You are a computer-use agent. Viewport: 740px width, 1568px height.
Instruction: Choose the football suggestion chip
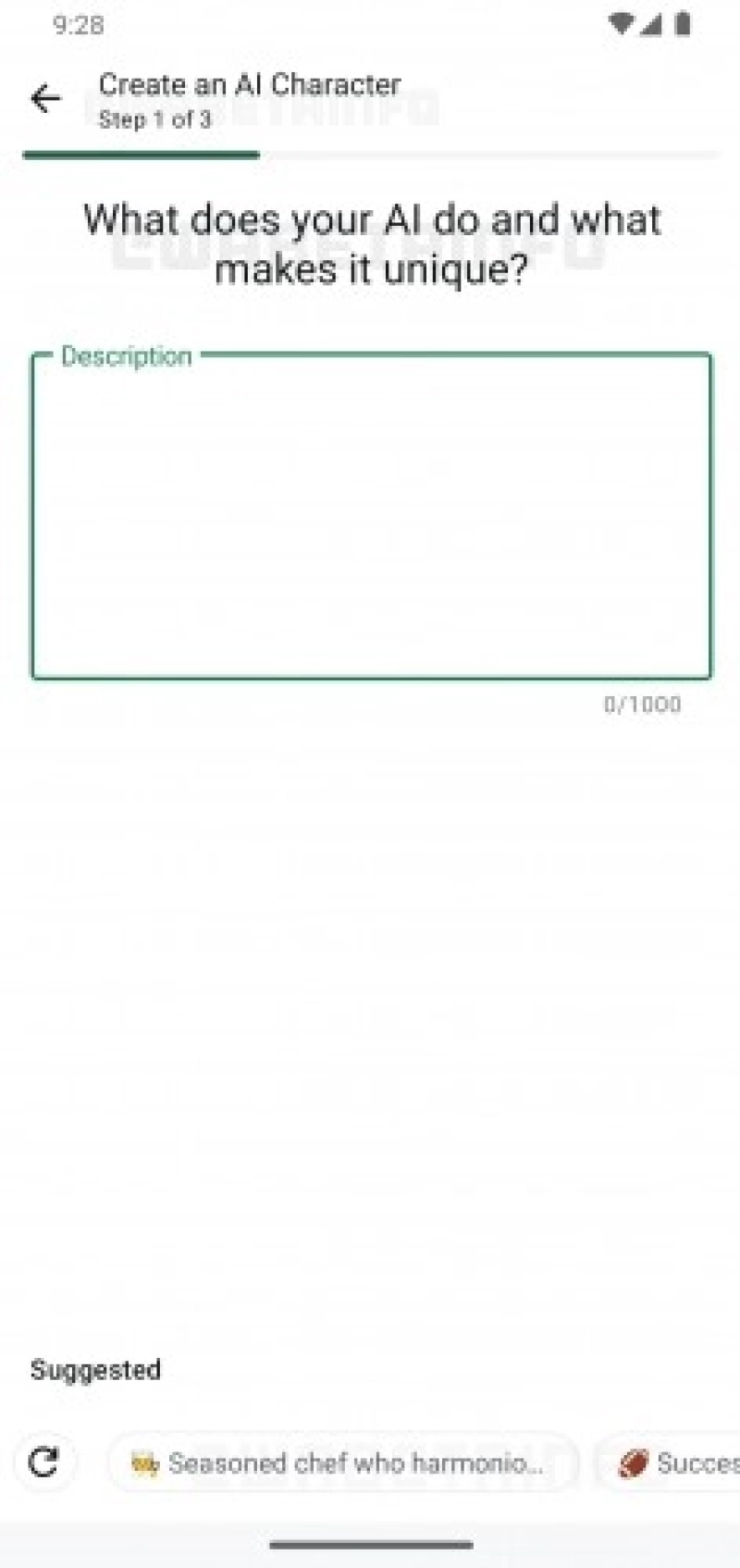click(666, 1462)
